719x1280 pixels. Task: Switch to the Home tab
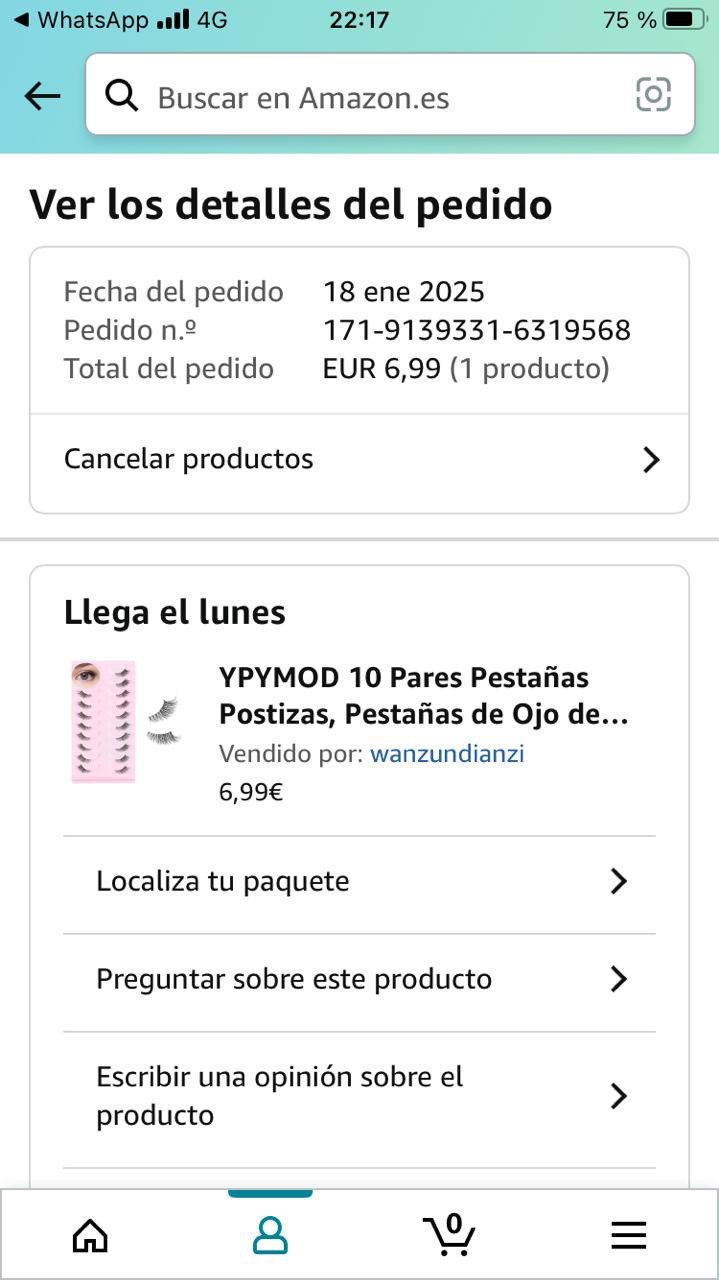tap(90, 1236)
